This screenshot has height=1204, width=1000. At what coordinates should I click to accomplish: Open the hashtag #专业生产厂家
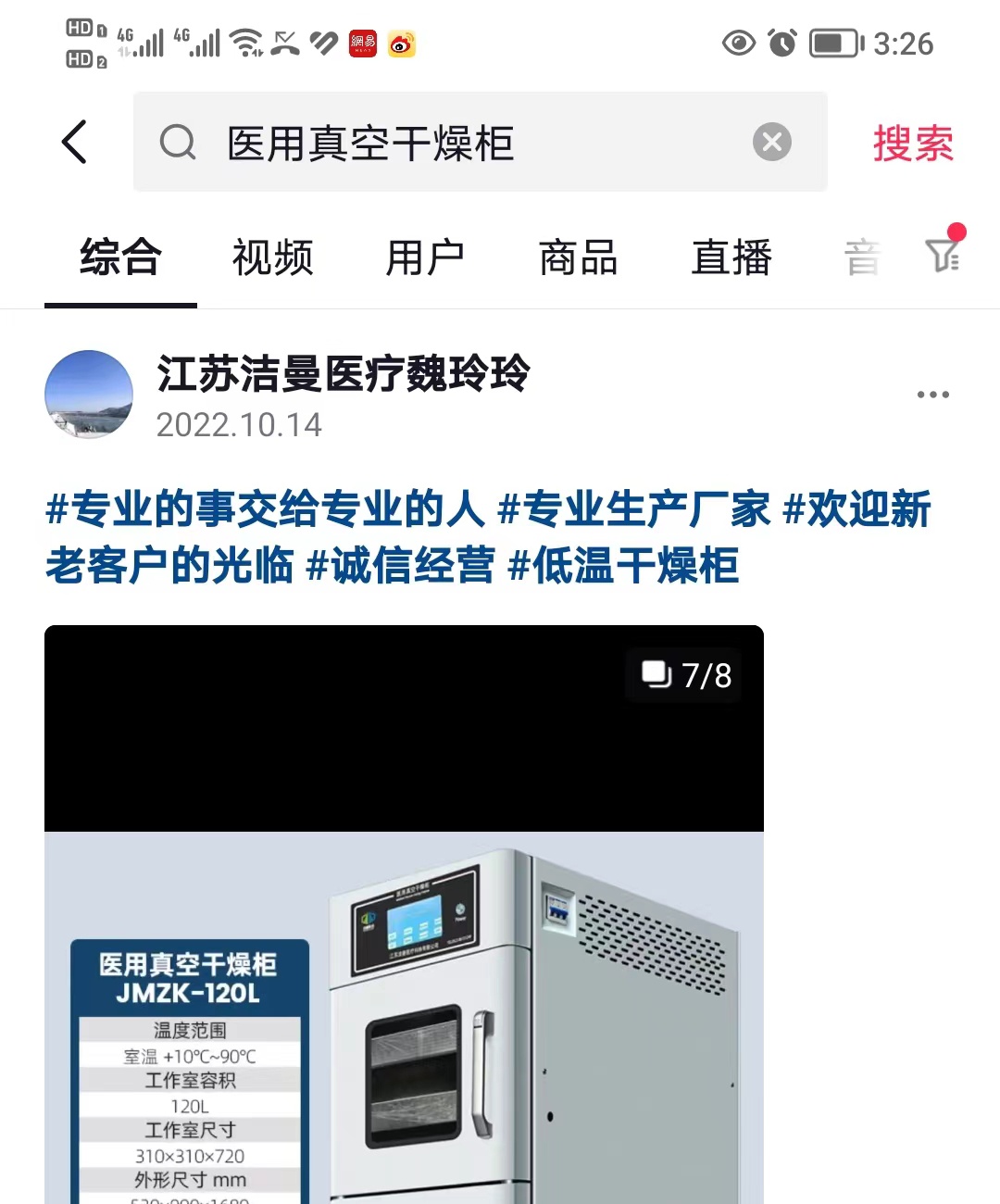point(633,509)
